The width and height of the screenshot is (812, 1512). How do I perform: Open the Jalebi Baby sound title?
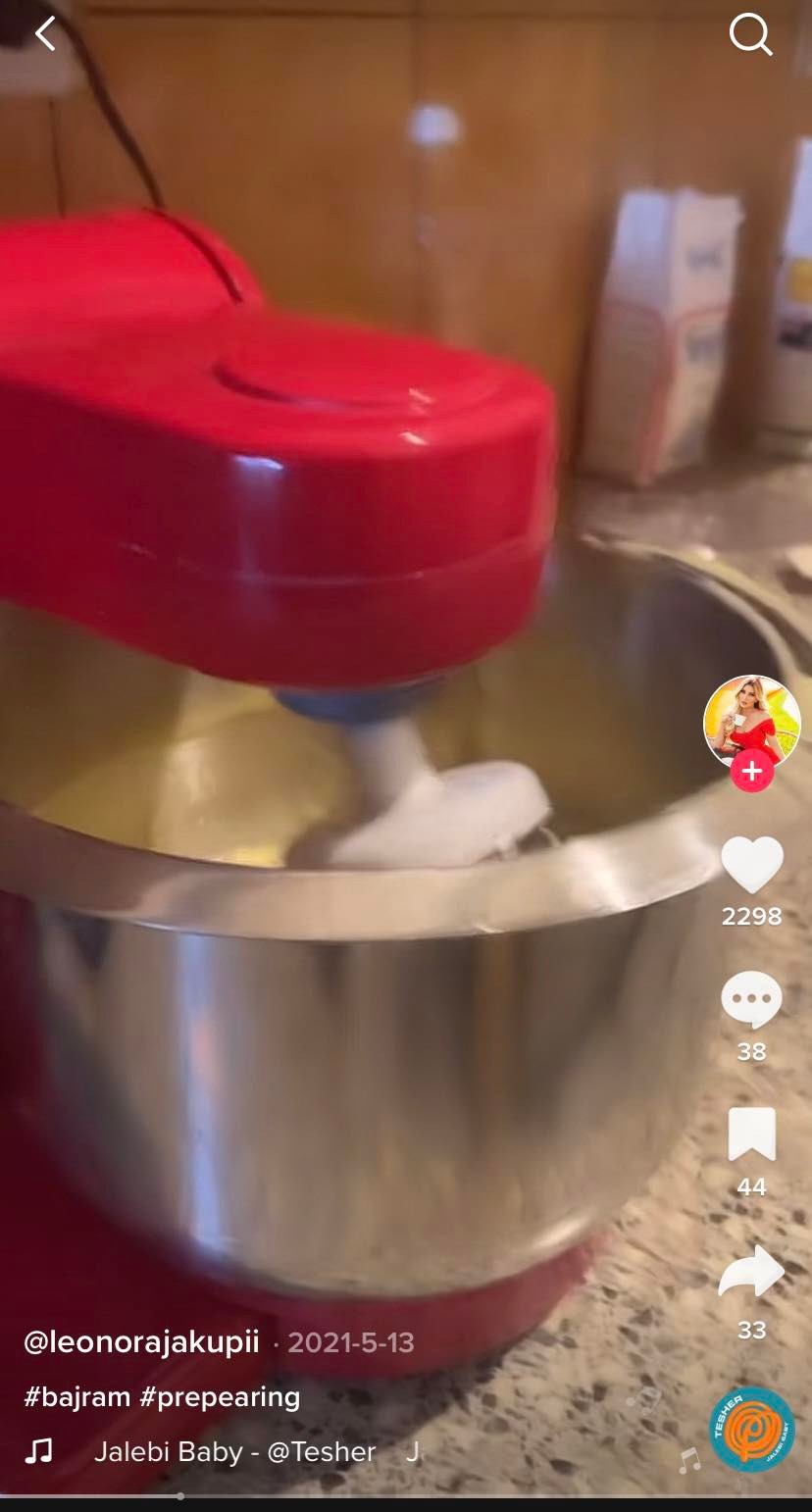(234, 1452)
